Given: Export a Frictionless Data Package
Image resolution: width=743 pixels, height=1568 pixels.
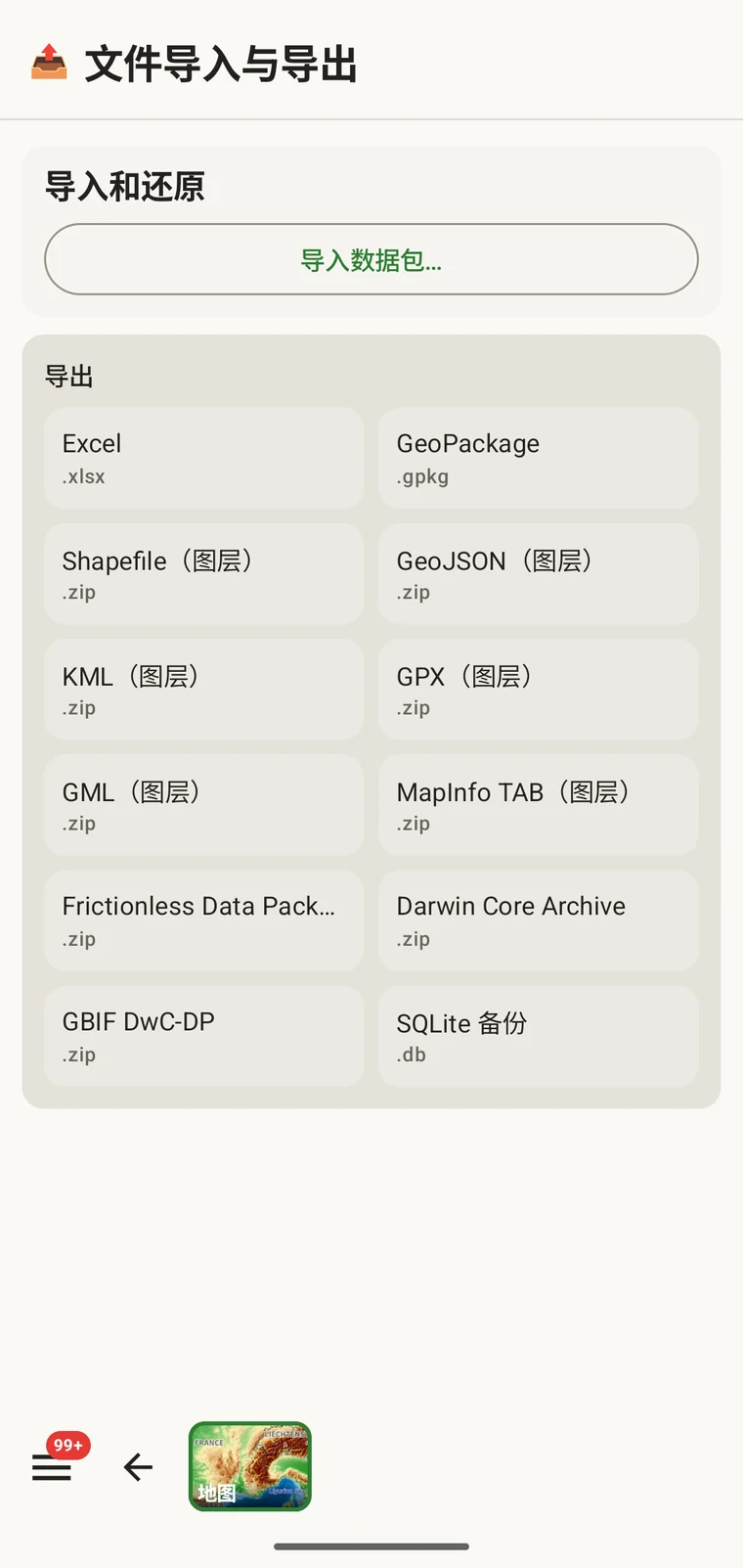Looking at the screenshot, I should [x=204, y=920].
